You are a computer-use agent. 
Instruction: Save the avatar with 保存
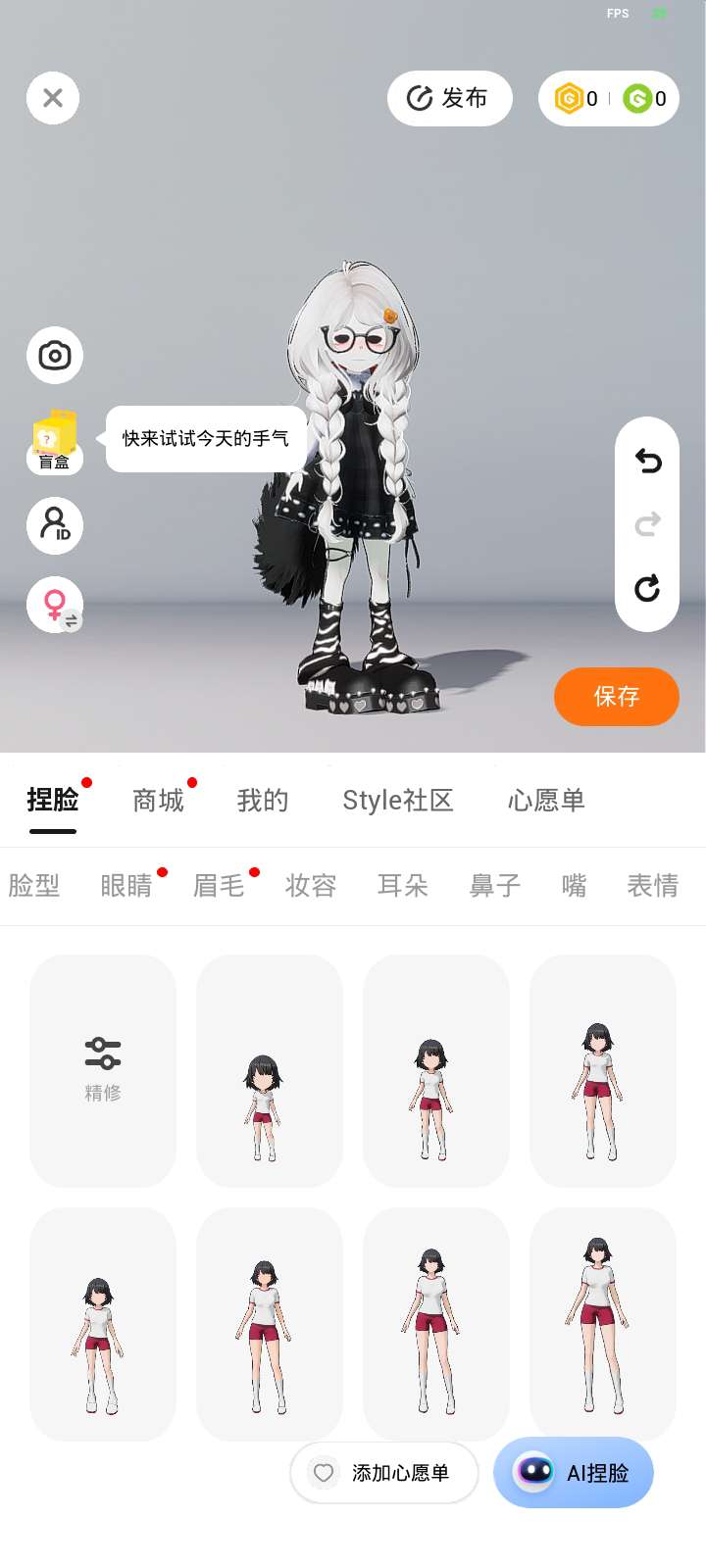[x=616, y=697]
